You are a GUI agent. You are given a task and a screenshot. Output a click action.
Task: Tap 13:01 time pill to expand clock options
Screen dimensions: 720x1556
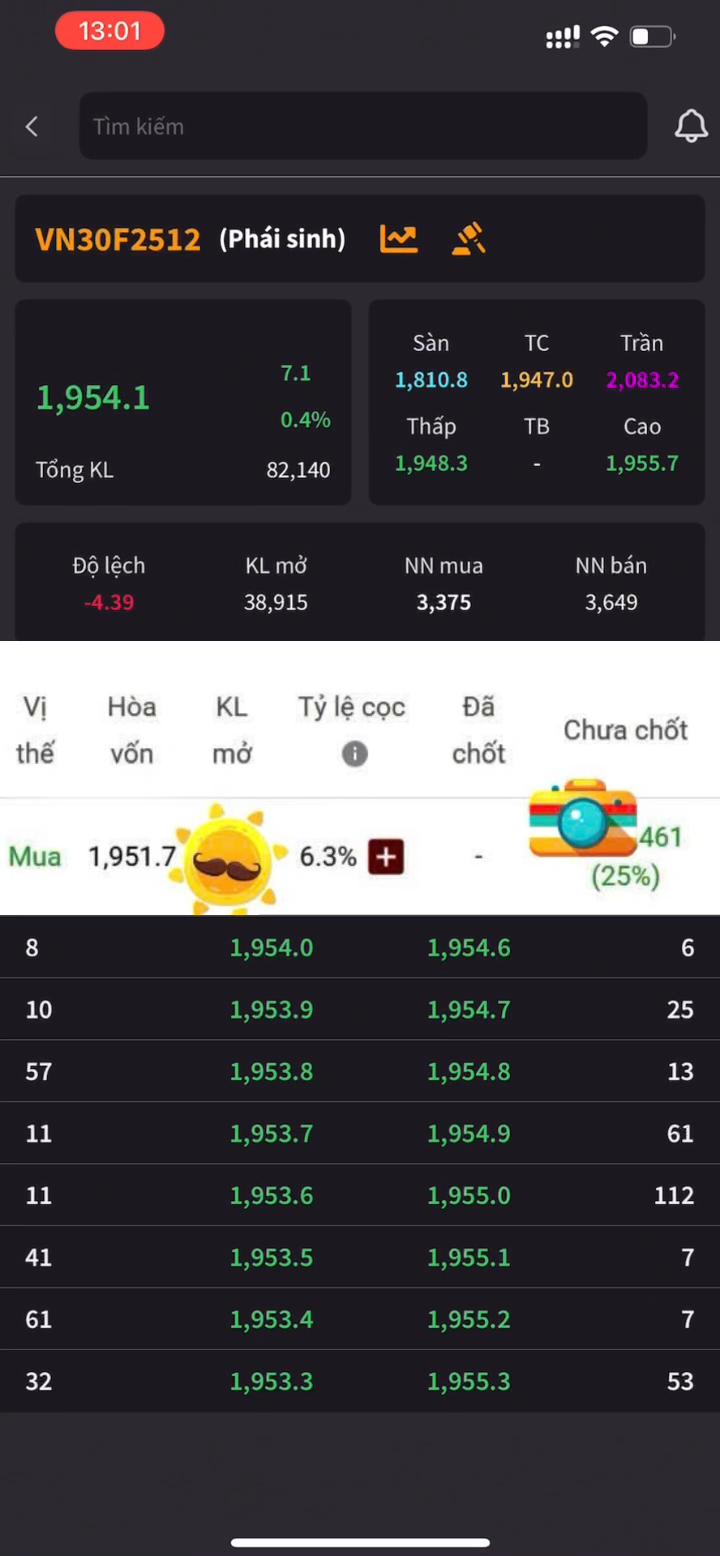point(109,31)
